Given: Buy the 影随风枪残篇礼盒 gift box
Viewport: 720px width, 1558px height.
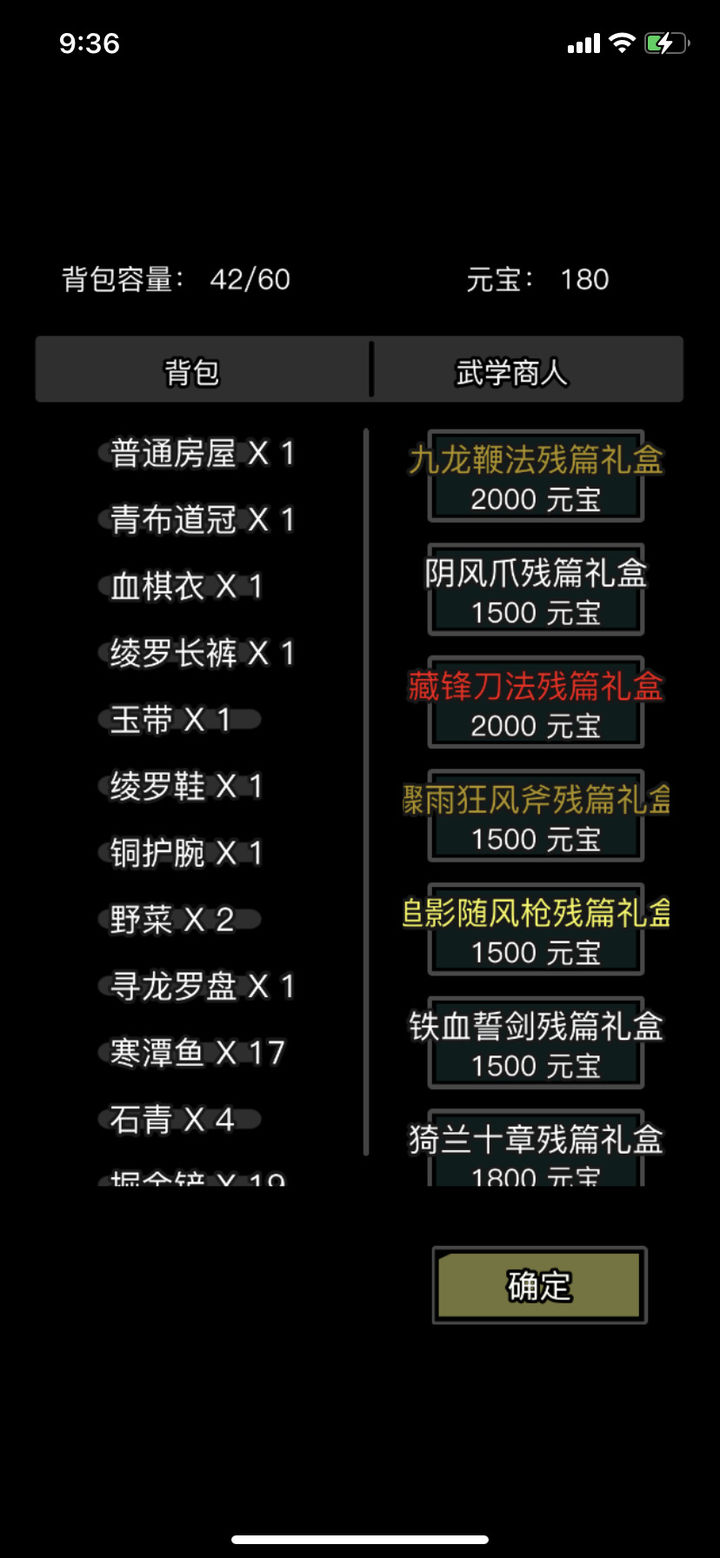Looking at the screenshot, I should click(536, 930).
